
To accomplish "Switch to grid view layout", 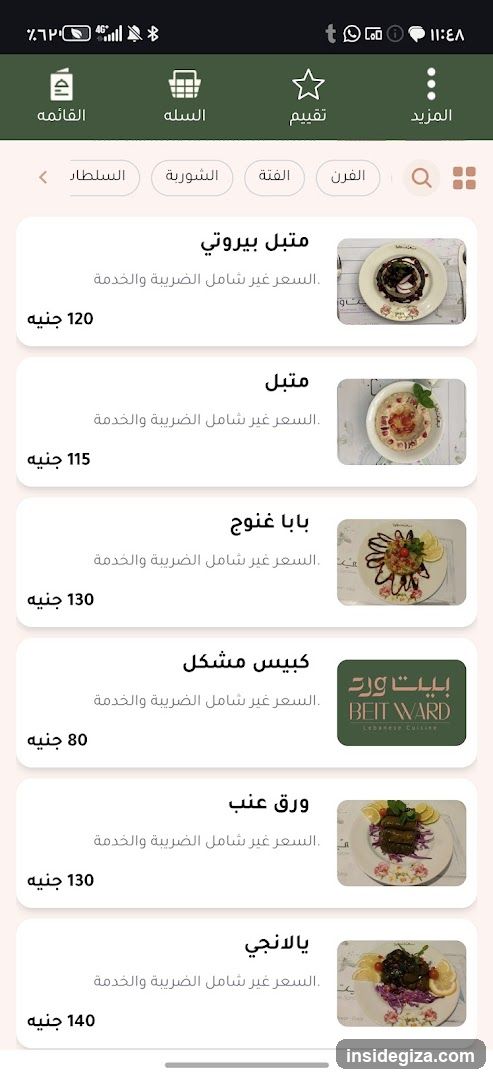I will coord(464,178).
